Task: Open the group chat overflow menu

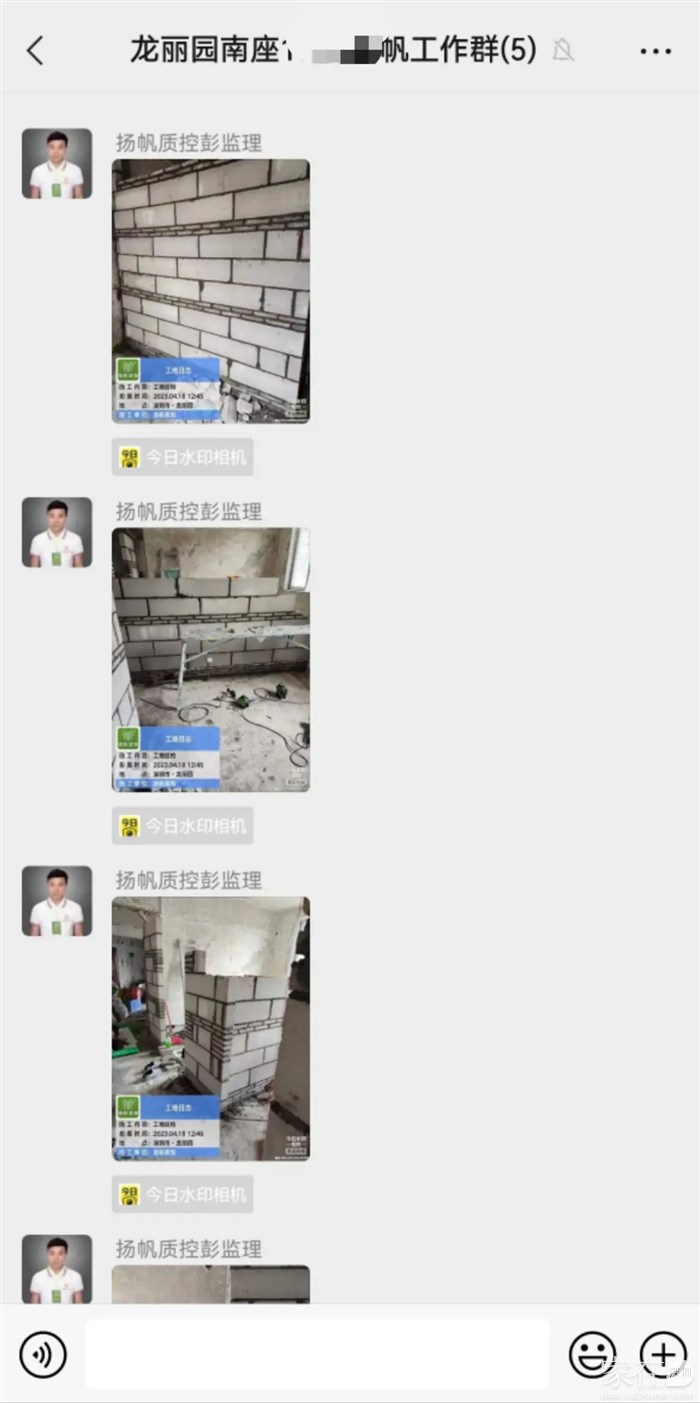Action: point(655,50)
